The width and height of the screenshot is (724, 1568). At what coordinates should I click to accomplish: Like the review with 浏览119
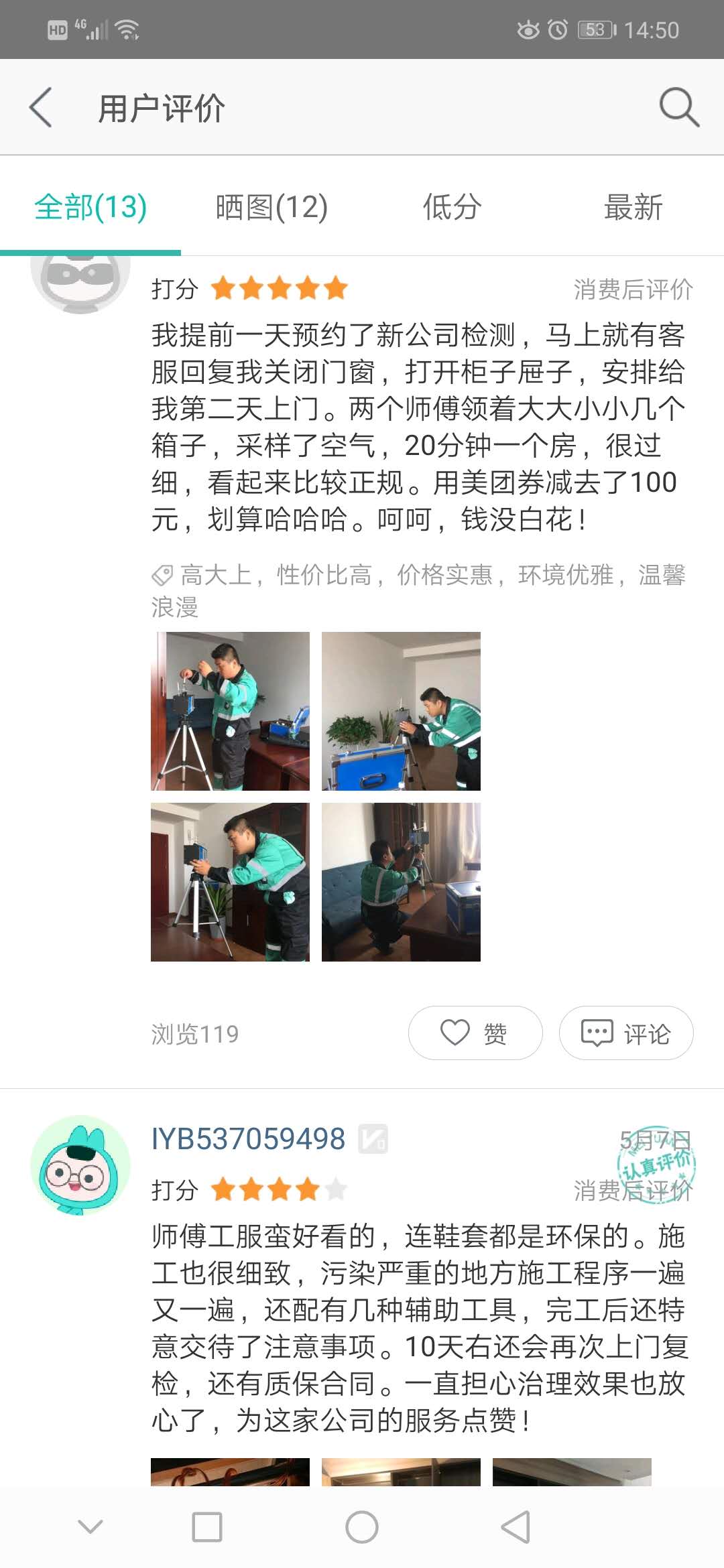[475, 1033]
